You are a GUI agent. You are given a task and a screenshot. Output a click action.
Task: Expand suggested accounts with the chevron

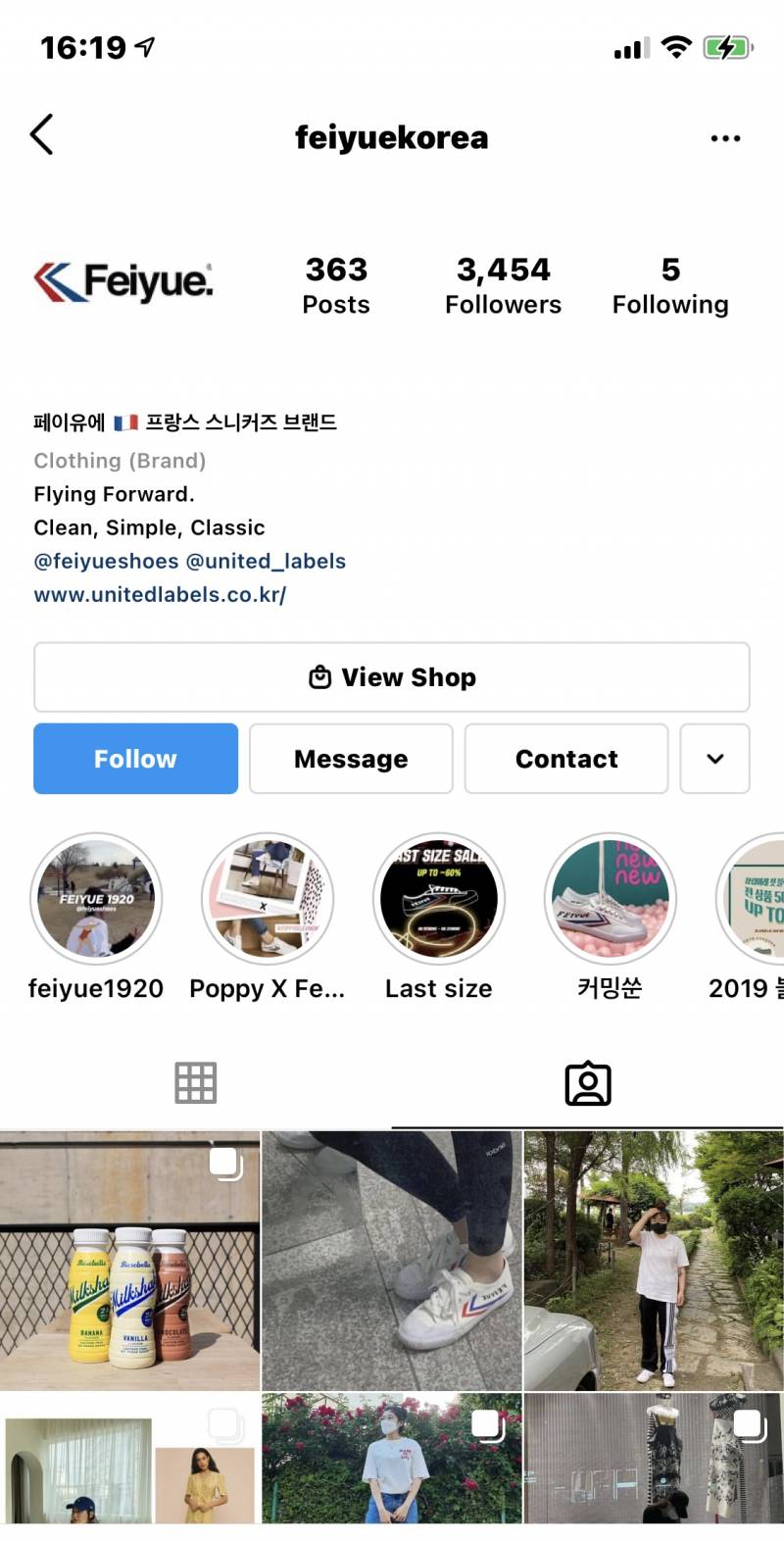click(x=715, y=759)
